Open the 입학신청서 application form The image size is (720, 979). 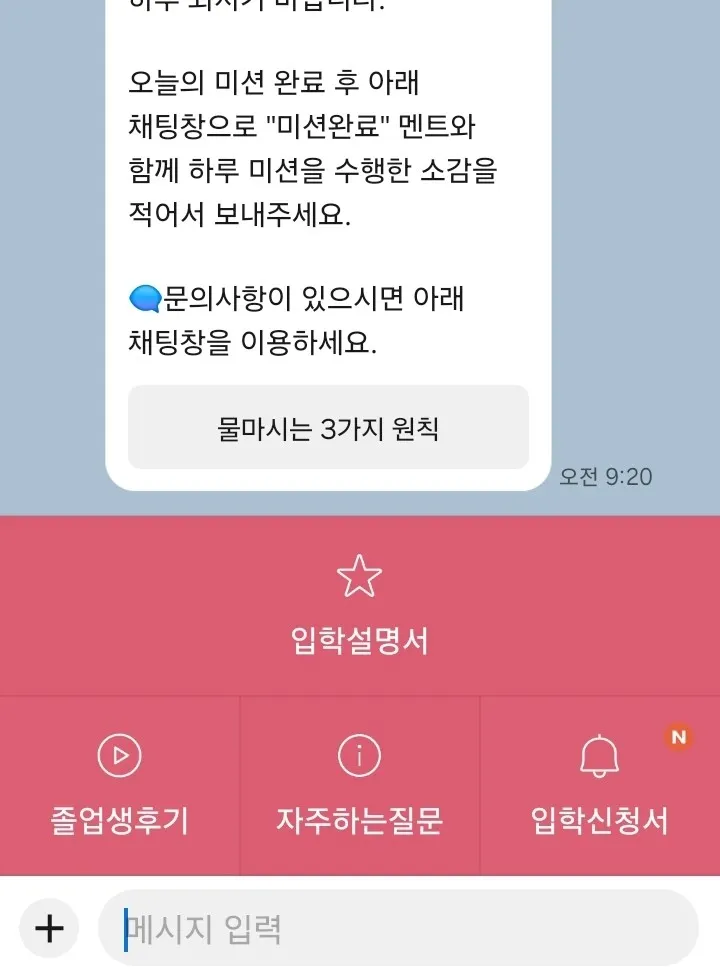pos(599,786)
